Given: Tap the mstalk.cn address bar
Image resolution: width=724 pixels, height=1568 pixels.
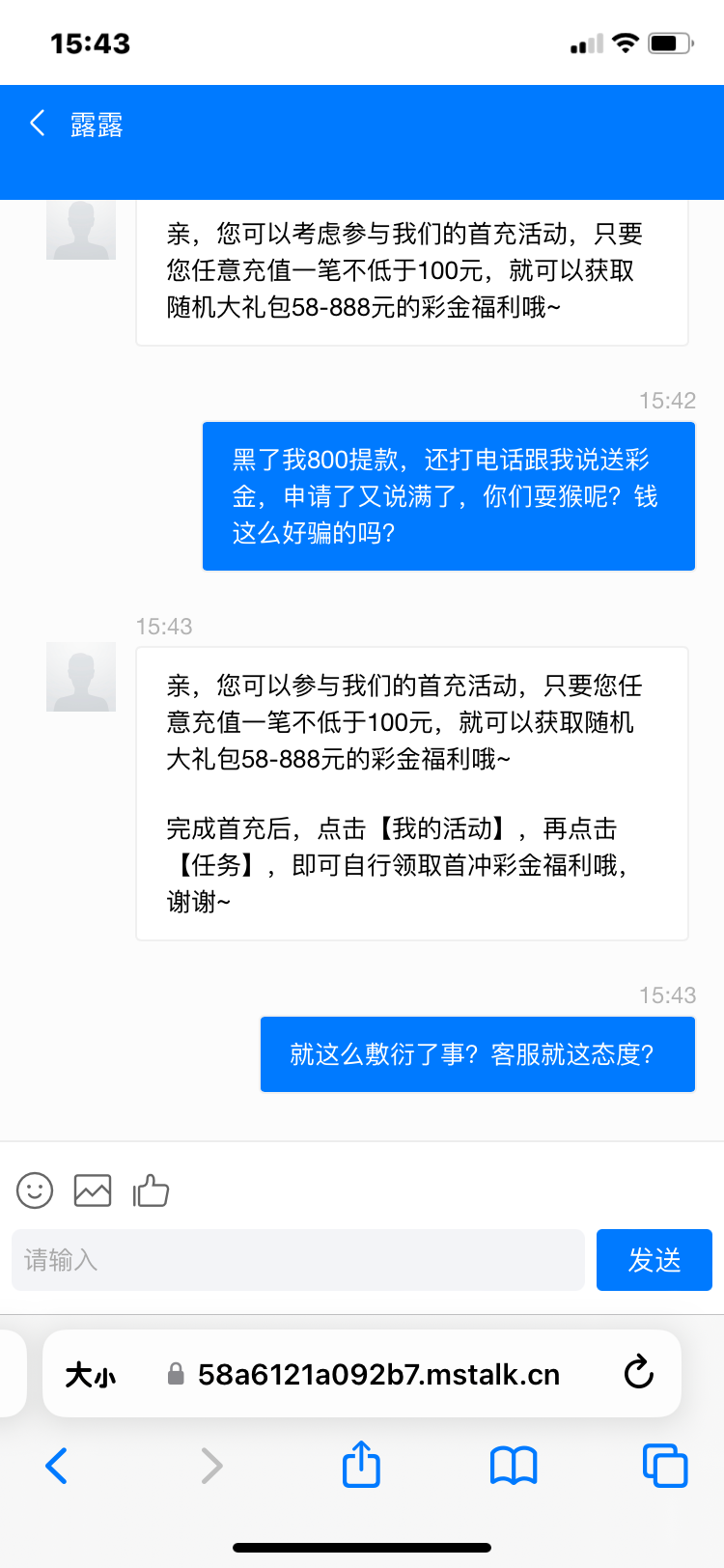Looking at the screenshot, I should [x=378, y=1374].
